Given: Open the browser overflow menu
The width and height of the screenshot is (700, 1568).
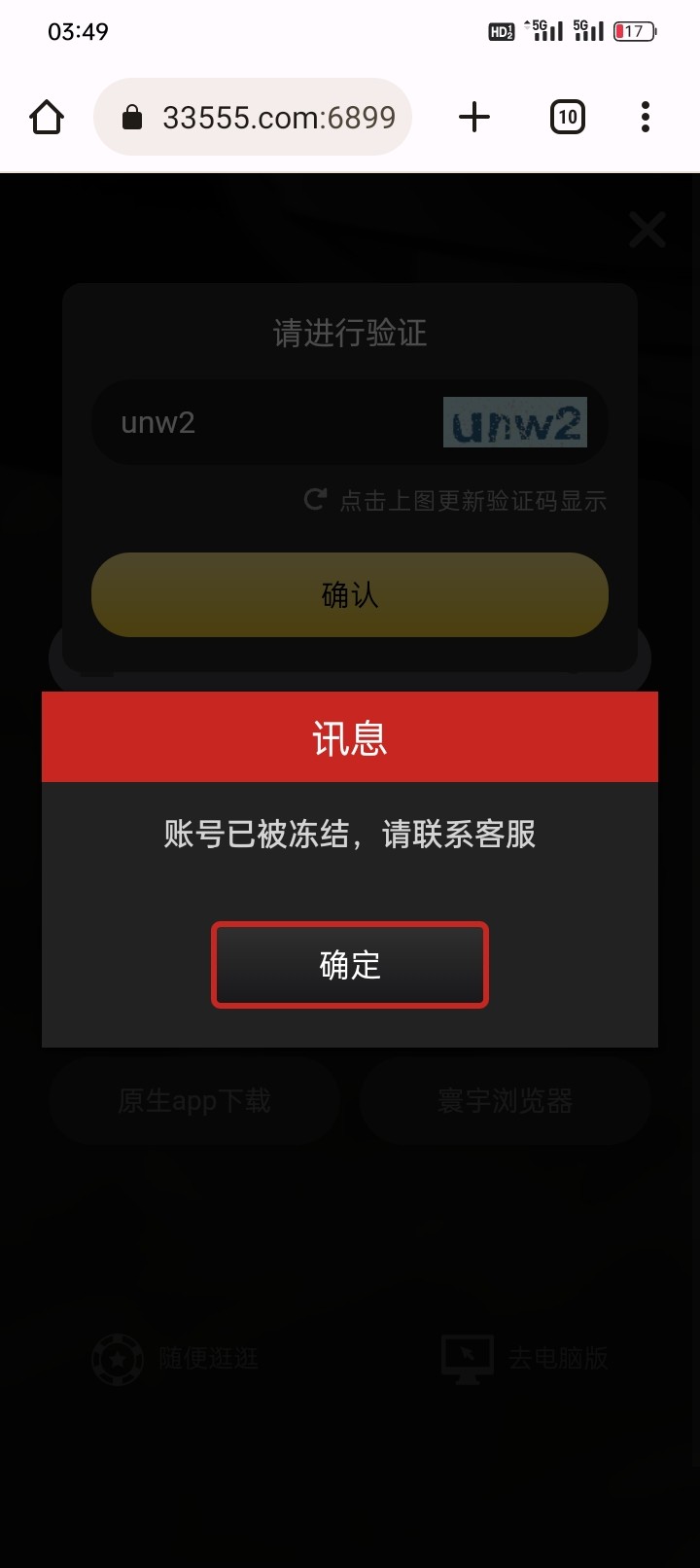Looking at the screenshot, I should pos(646,118).
